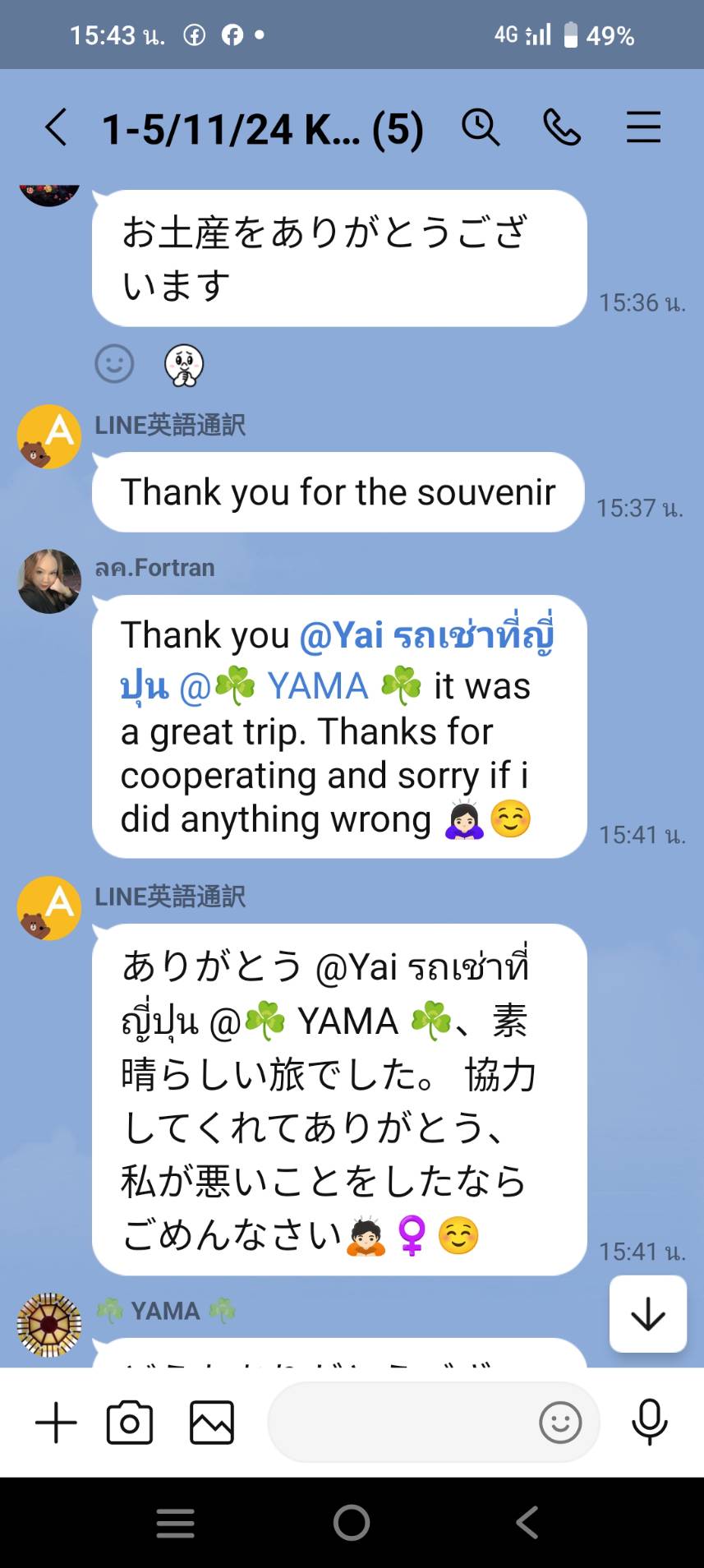Screen dimensions: 704x1568
Task: Open YAMA's profile avatar
Action: pyautogui.click(x=49, y=1325)
